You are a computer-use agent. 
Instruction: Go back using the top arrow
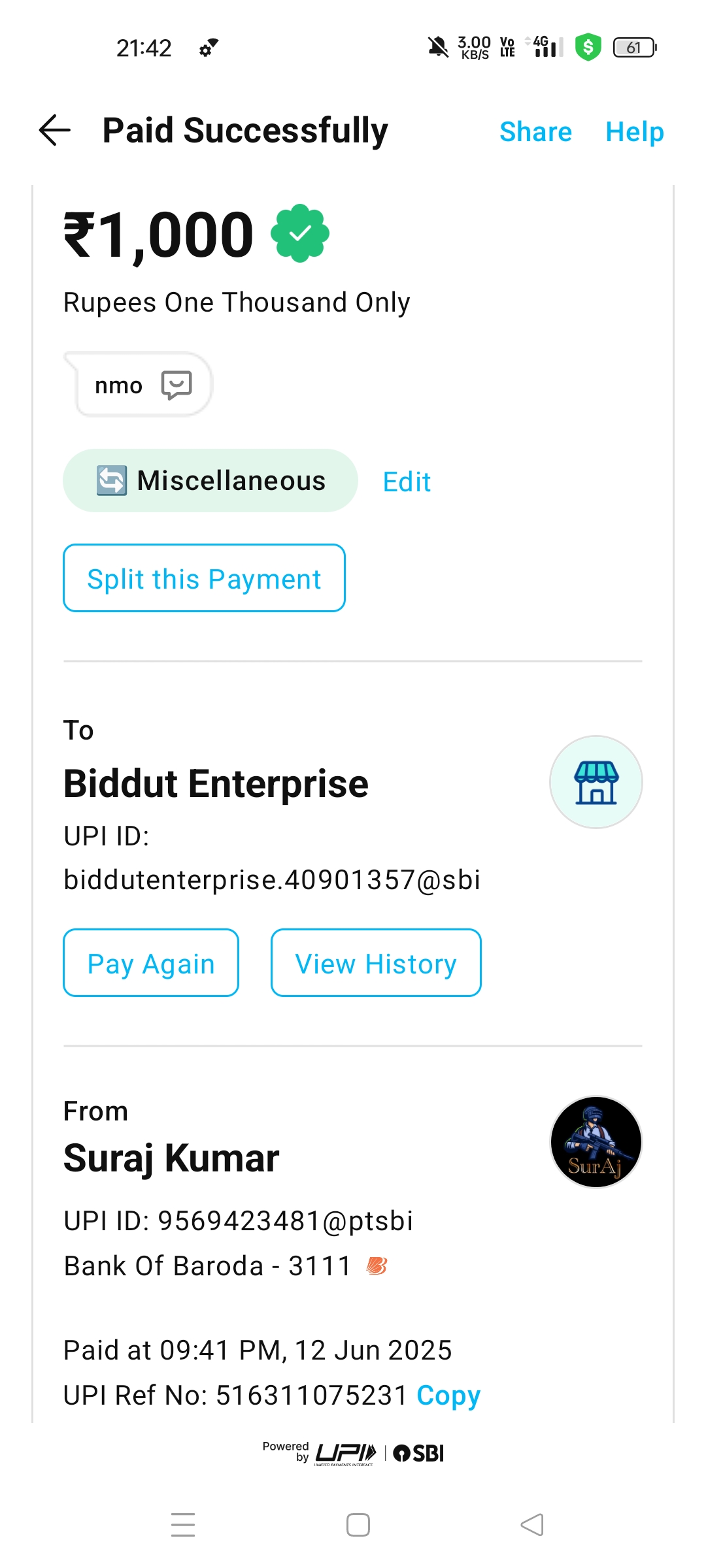[55, 130]
